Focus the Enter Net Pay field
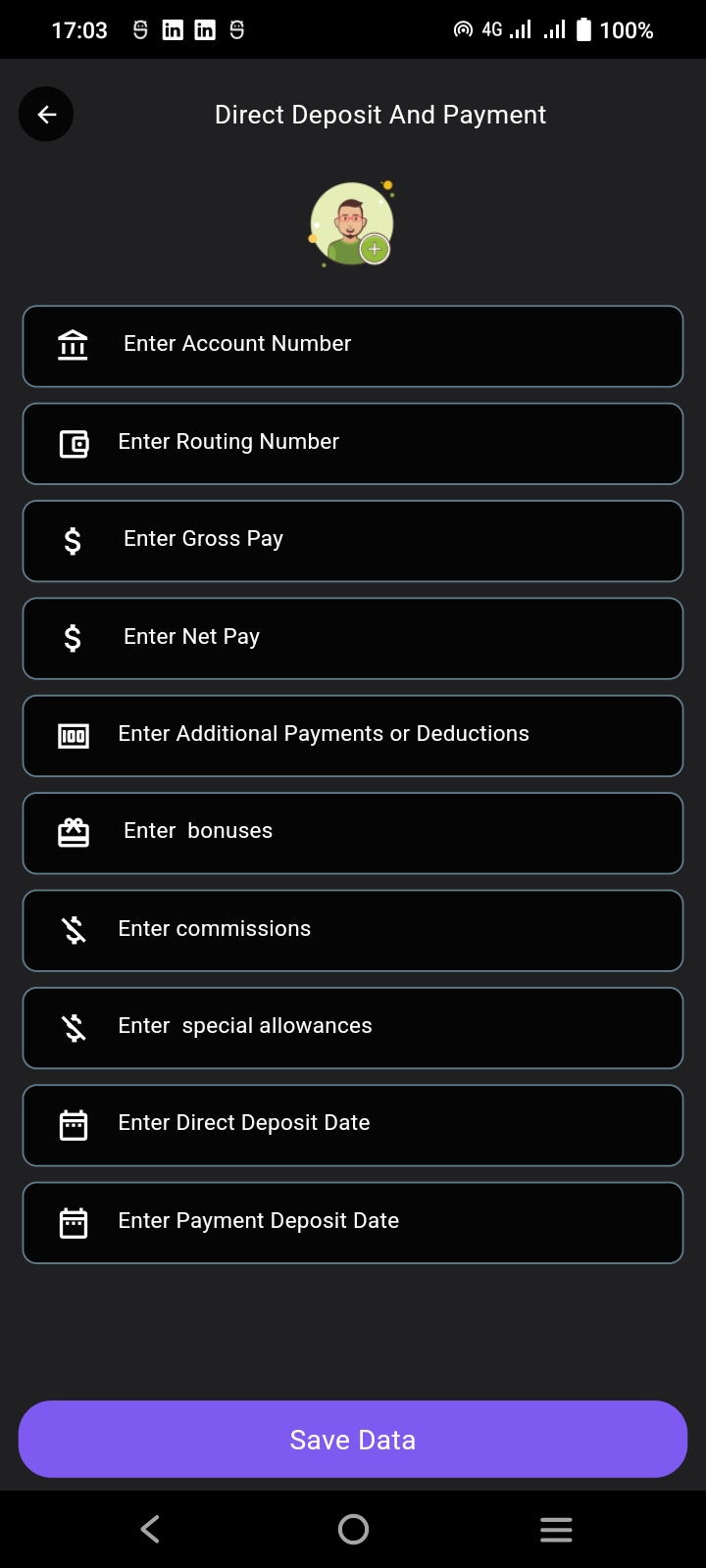This screenshot has width=706, height=1568. click(x=353, y=638)
